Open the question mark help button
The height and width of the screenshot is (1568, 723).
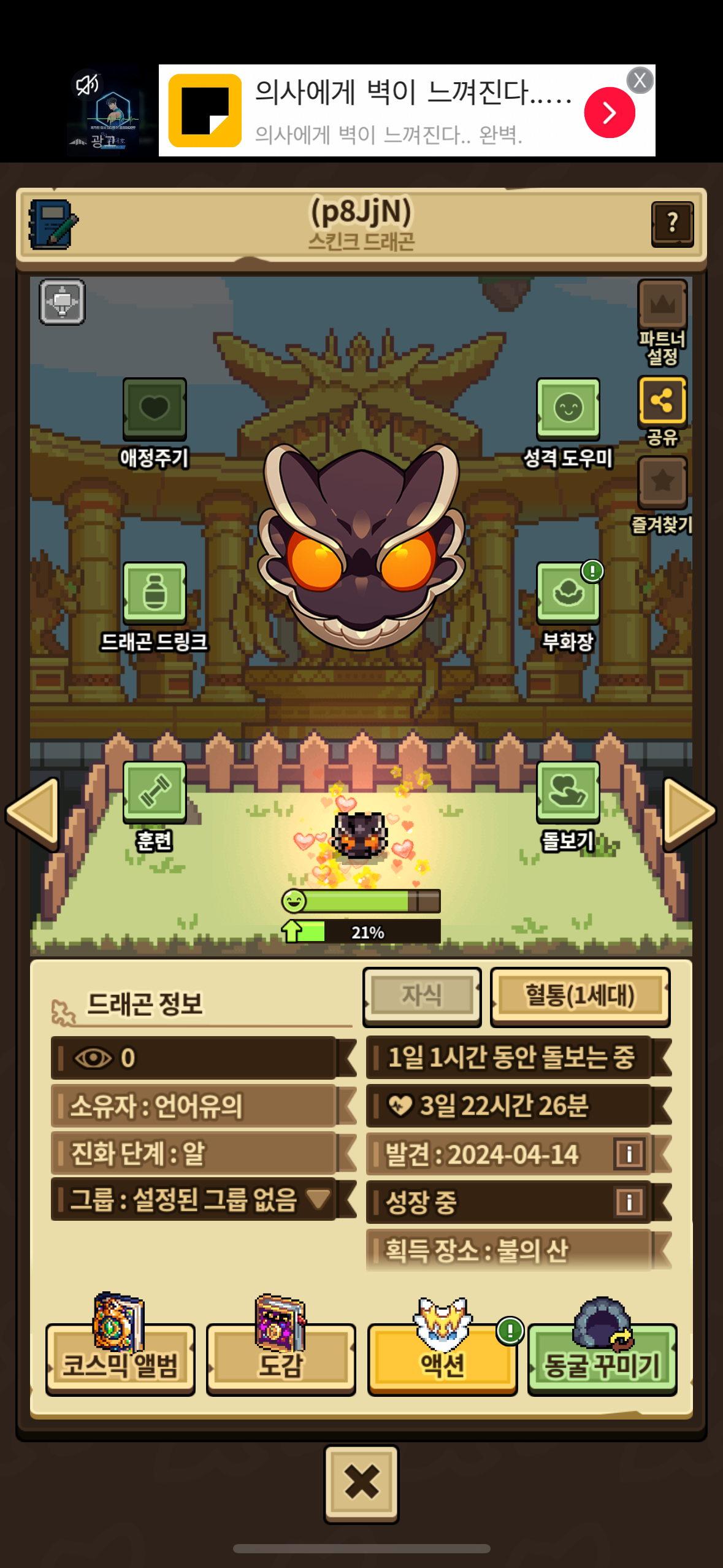click(672, 225)
